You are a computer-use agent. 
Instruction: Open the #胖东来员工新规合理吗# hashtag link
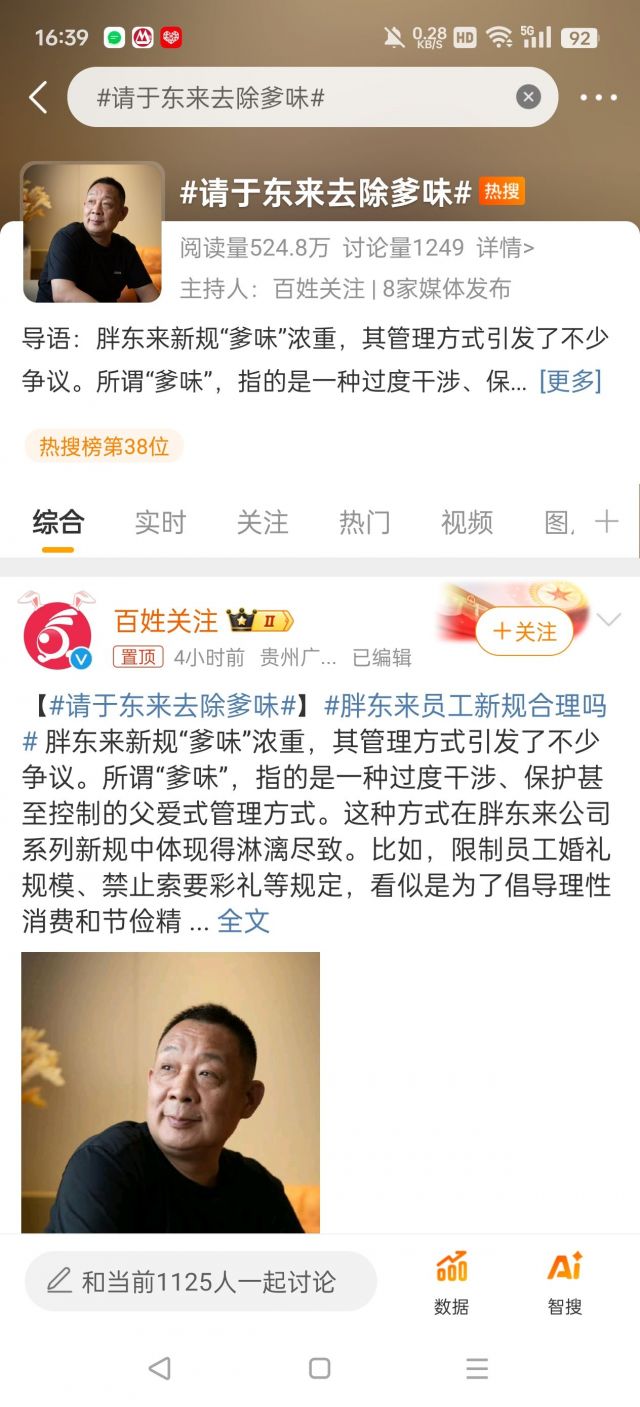click(x=466, y=706)
